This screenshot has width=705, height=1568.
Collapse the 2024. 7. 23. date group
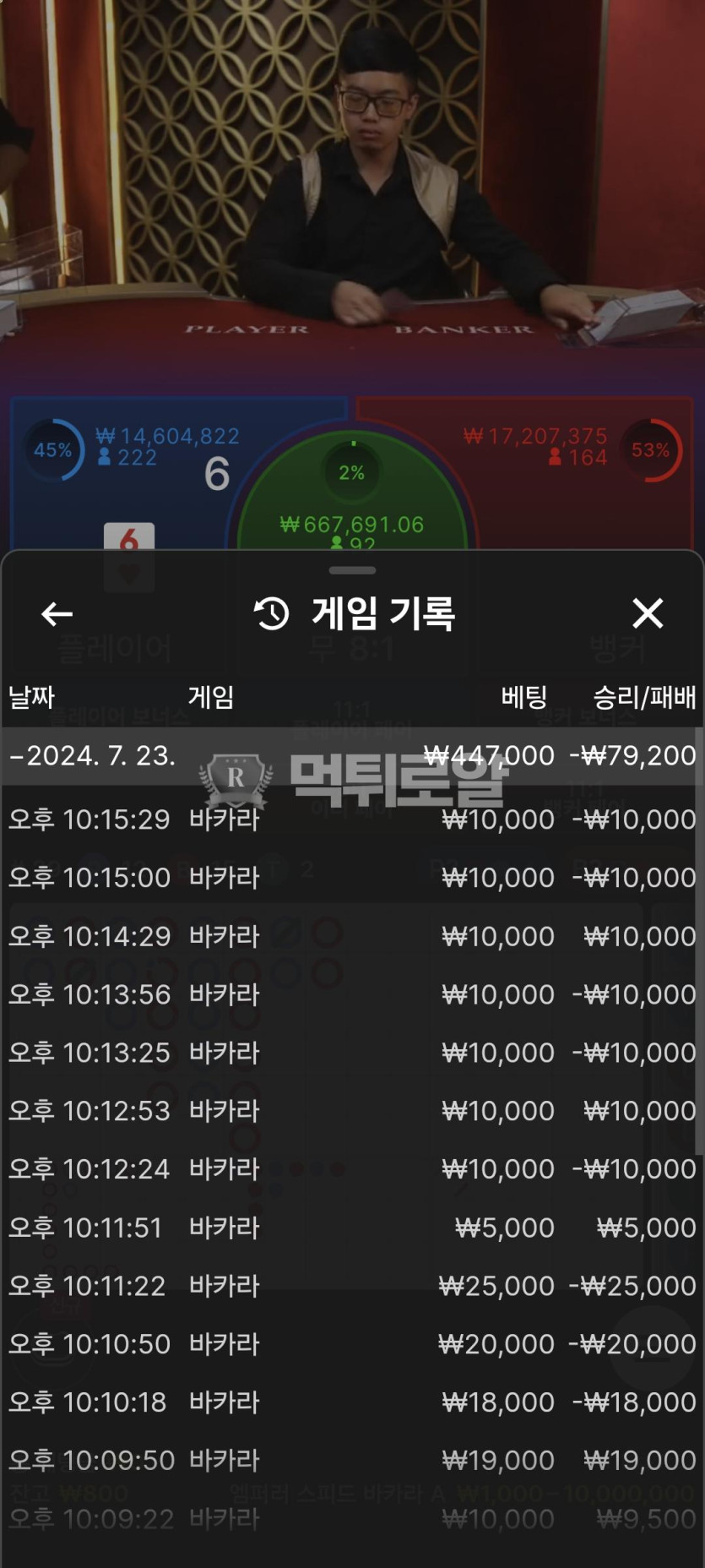[x=93, y=755]
